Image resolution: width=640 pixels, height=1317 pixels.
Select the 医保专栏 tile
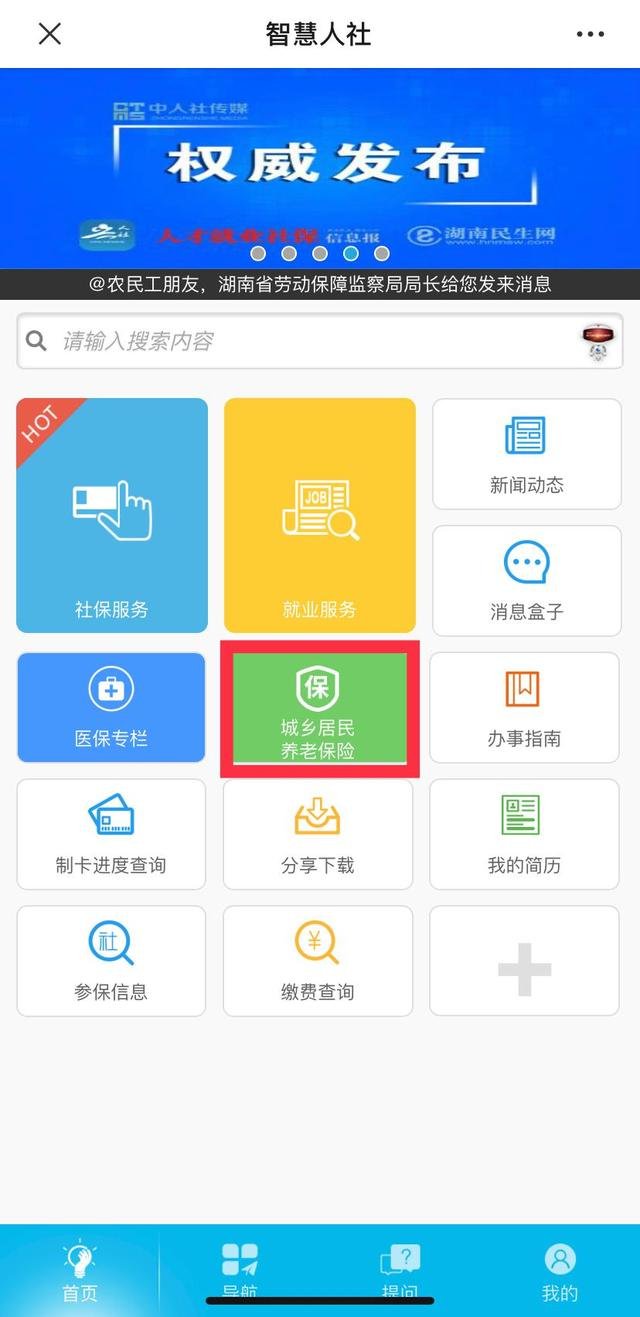pos(111,707)
